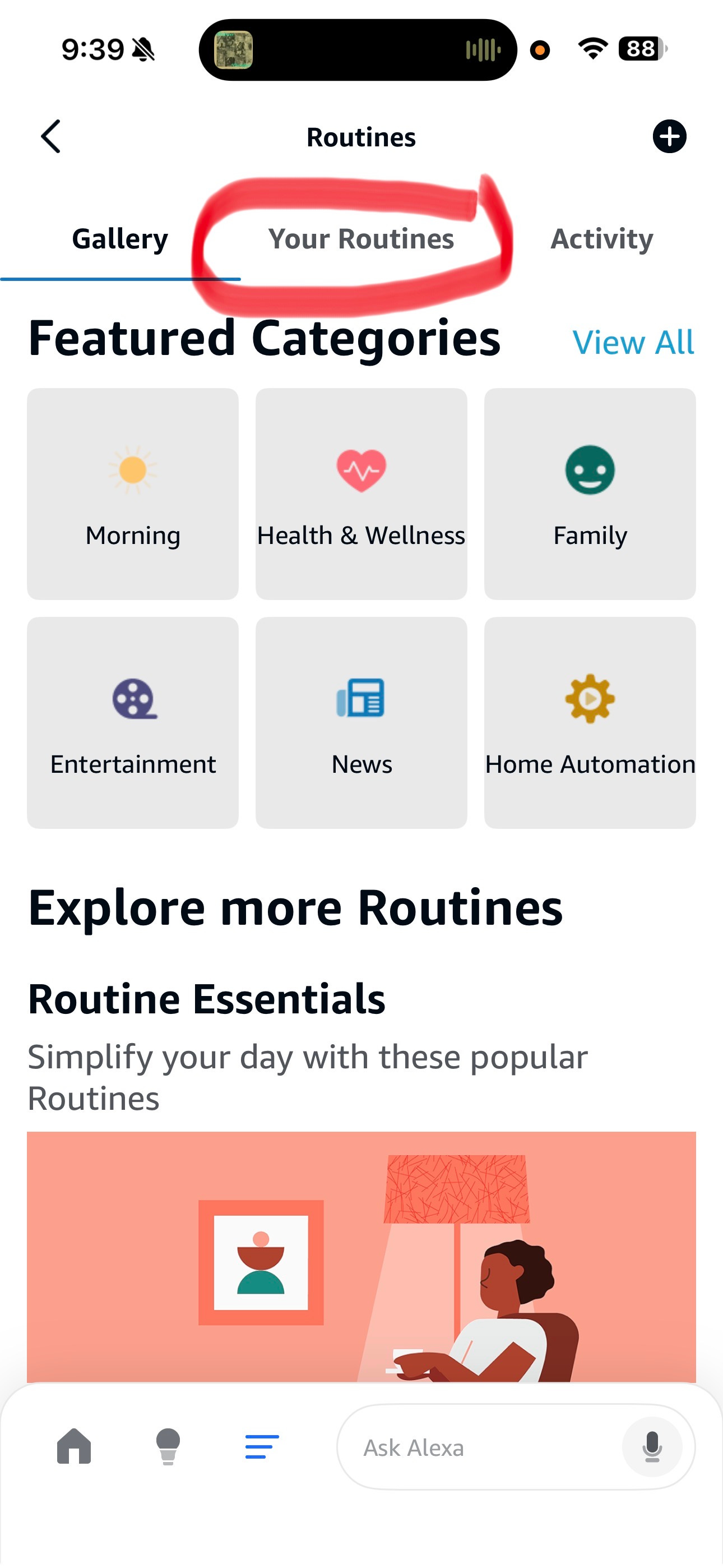Open the More menu tab
The width and height of the screenshot is (723, 1568).
pyautogui.click(x=262, y=1447)
